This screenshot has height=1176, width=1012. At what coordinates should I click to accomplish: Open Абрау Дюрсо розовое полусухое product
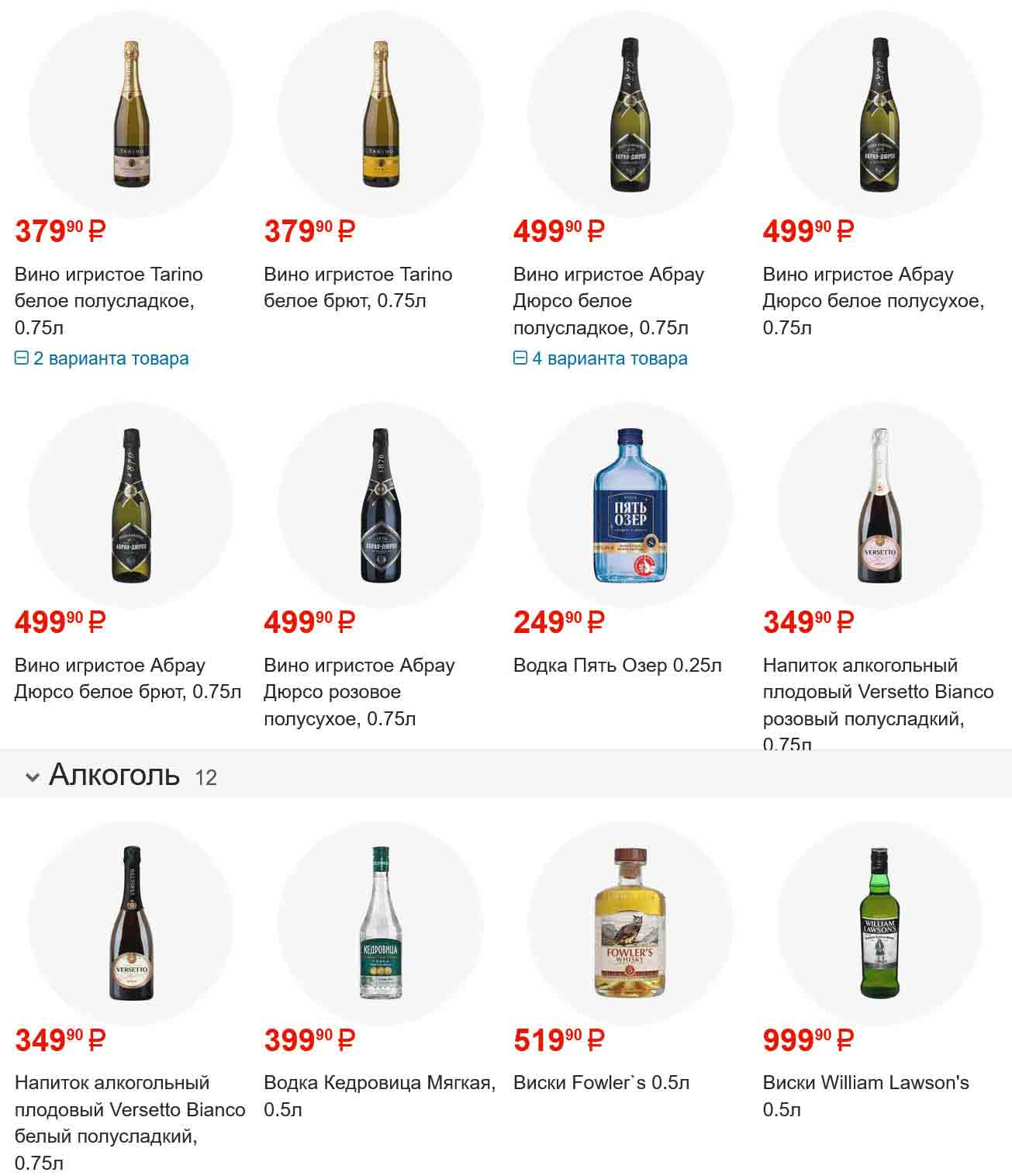coord(358,691)
